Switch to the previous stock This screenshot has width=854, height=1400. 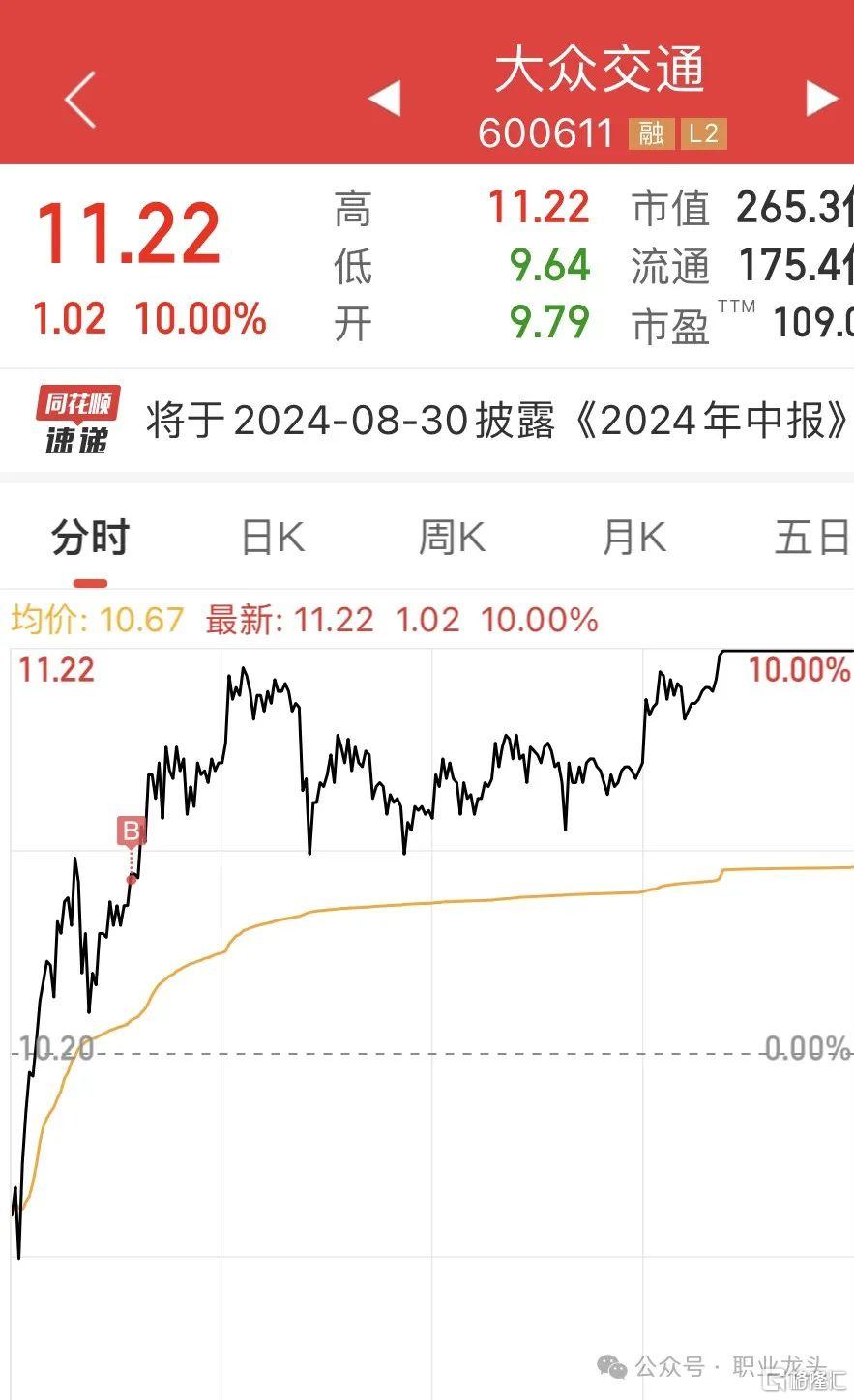coord(385,99)
